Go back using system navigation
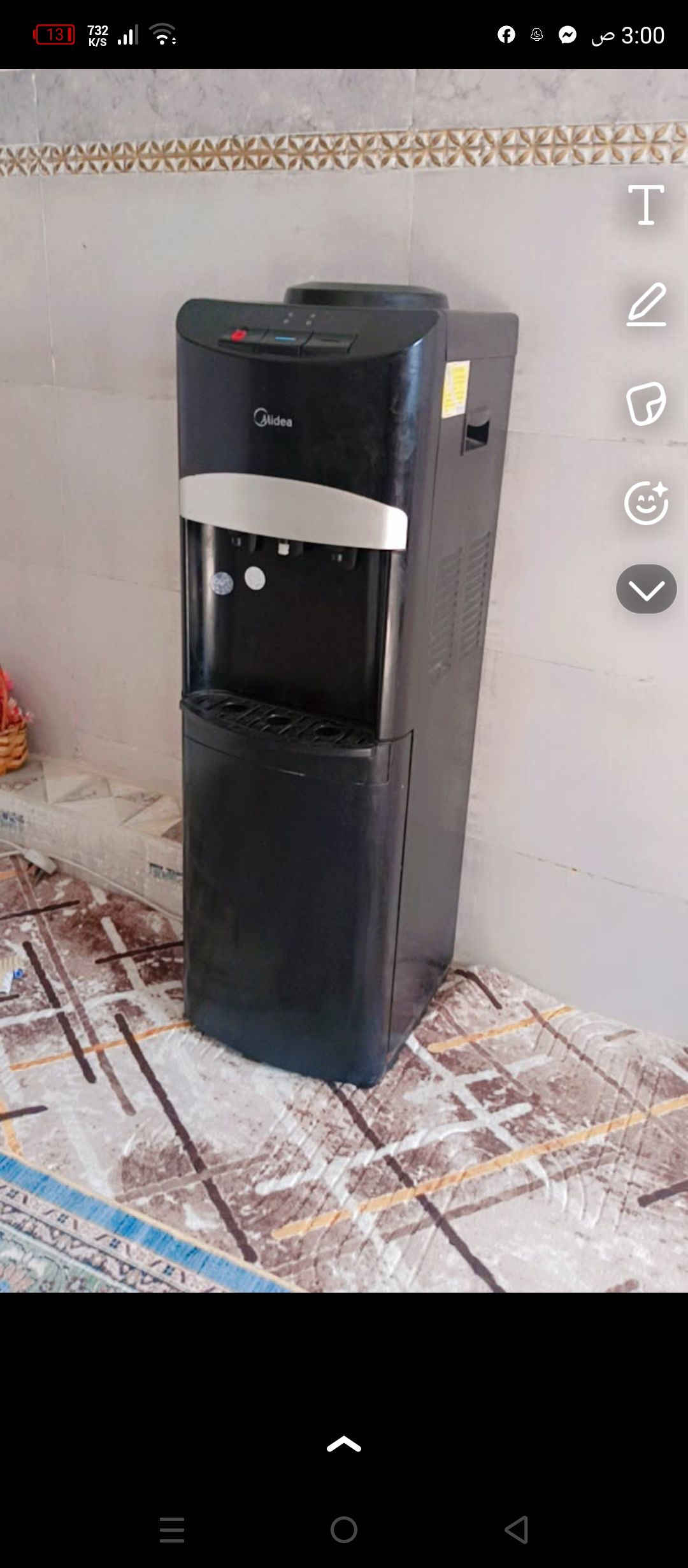 tap(517, 1530)
